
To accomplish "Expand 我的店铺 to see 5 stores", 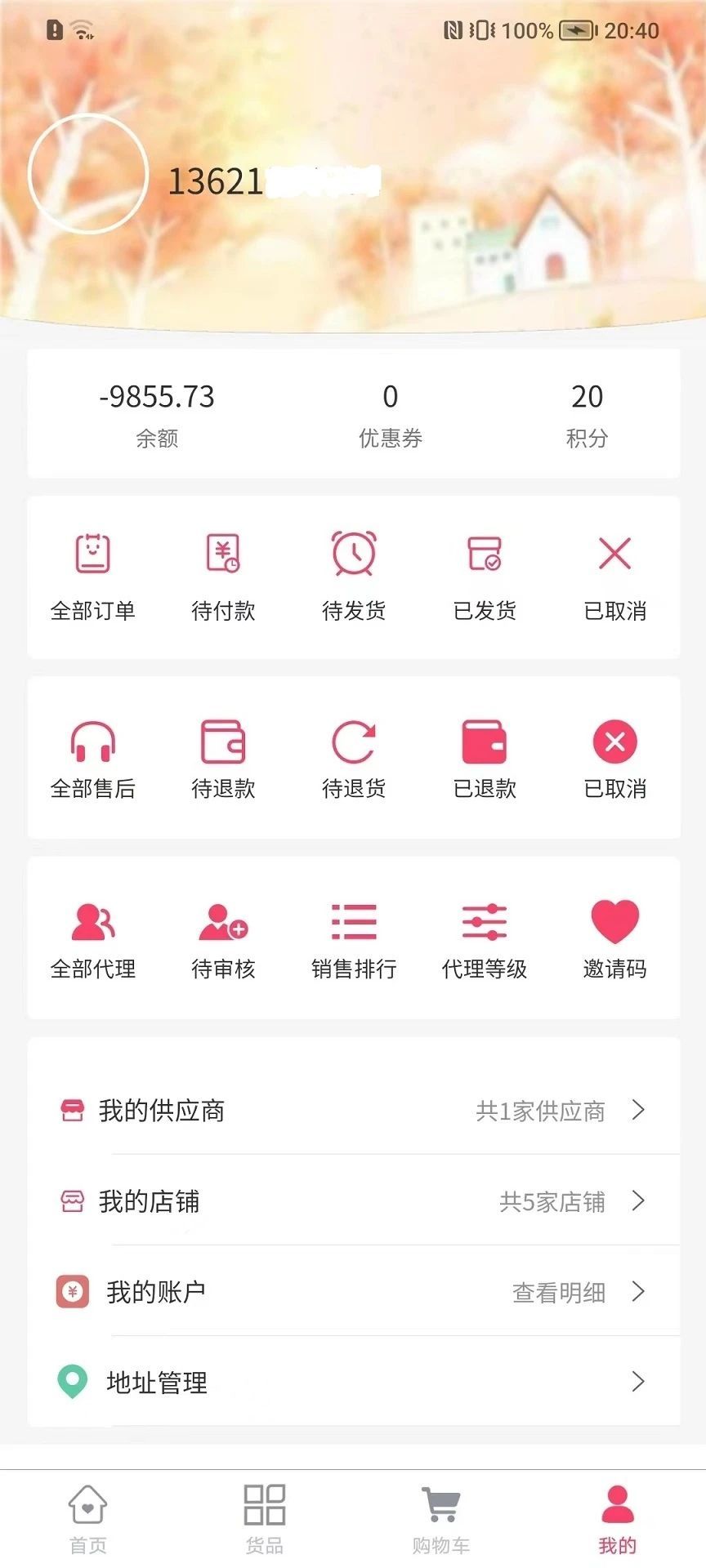I will point(353,1202).
